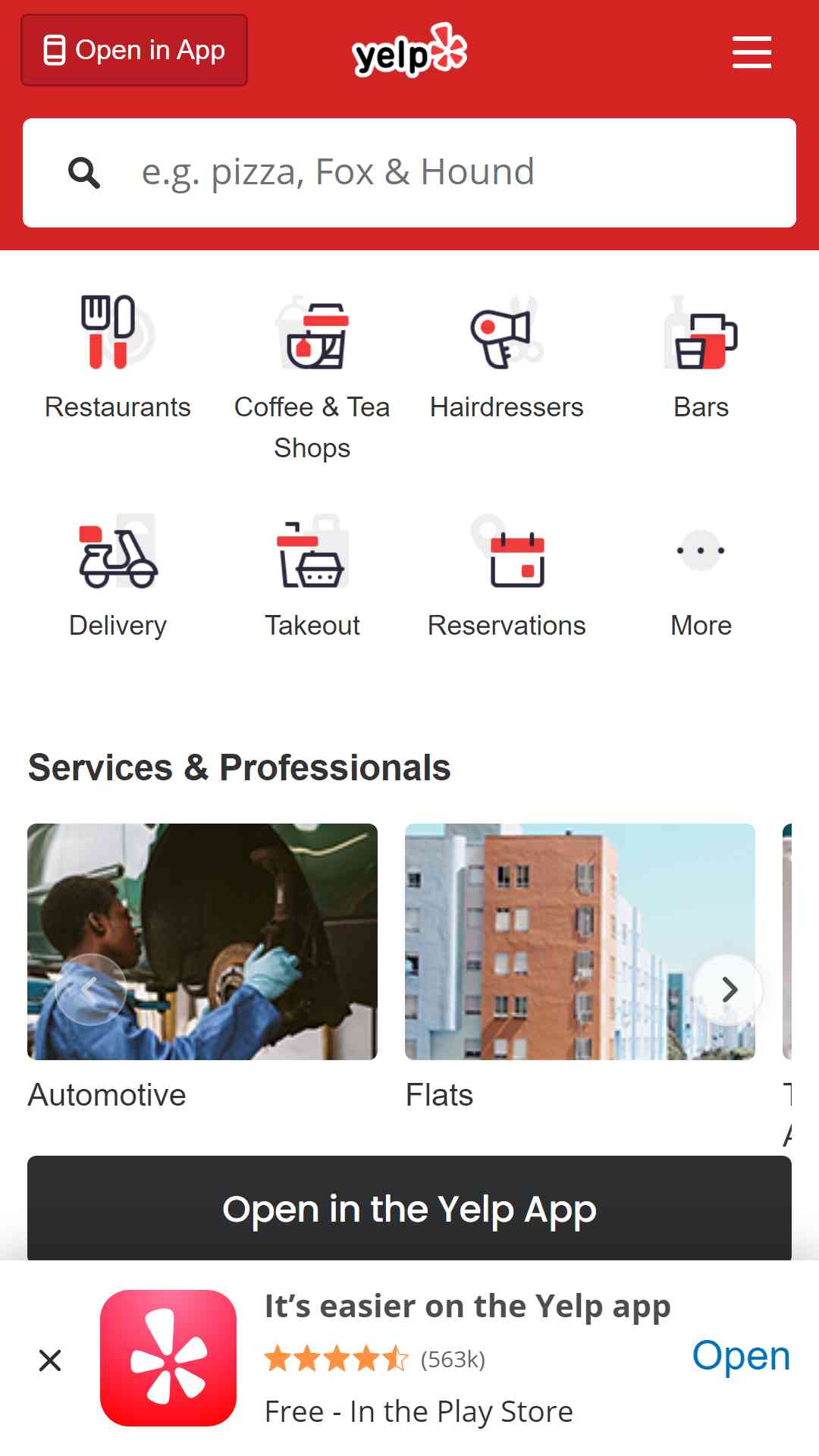Choose the Delivery option
Viewport: 819px width, 1456px height.
point(118,576)
